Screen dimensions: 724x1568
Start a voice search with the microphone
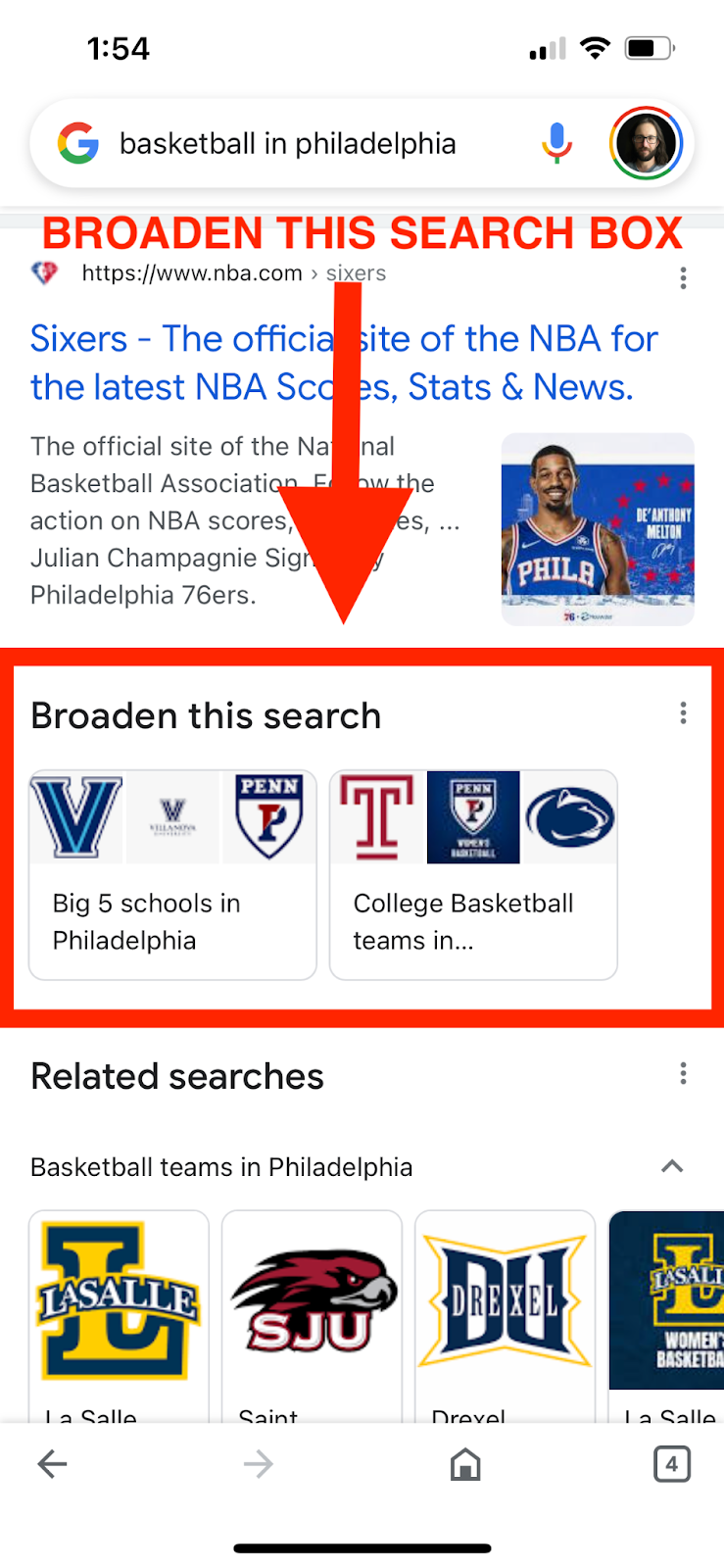[556, 143]
